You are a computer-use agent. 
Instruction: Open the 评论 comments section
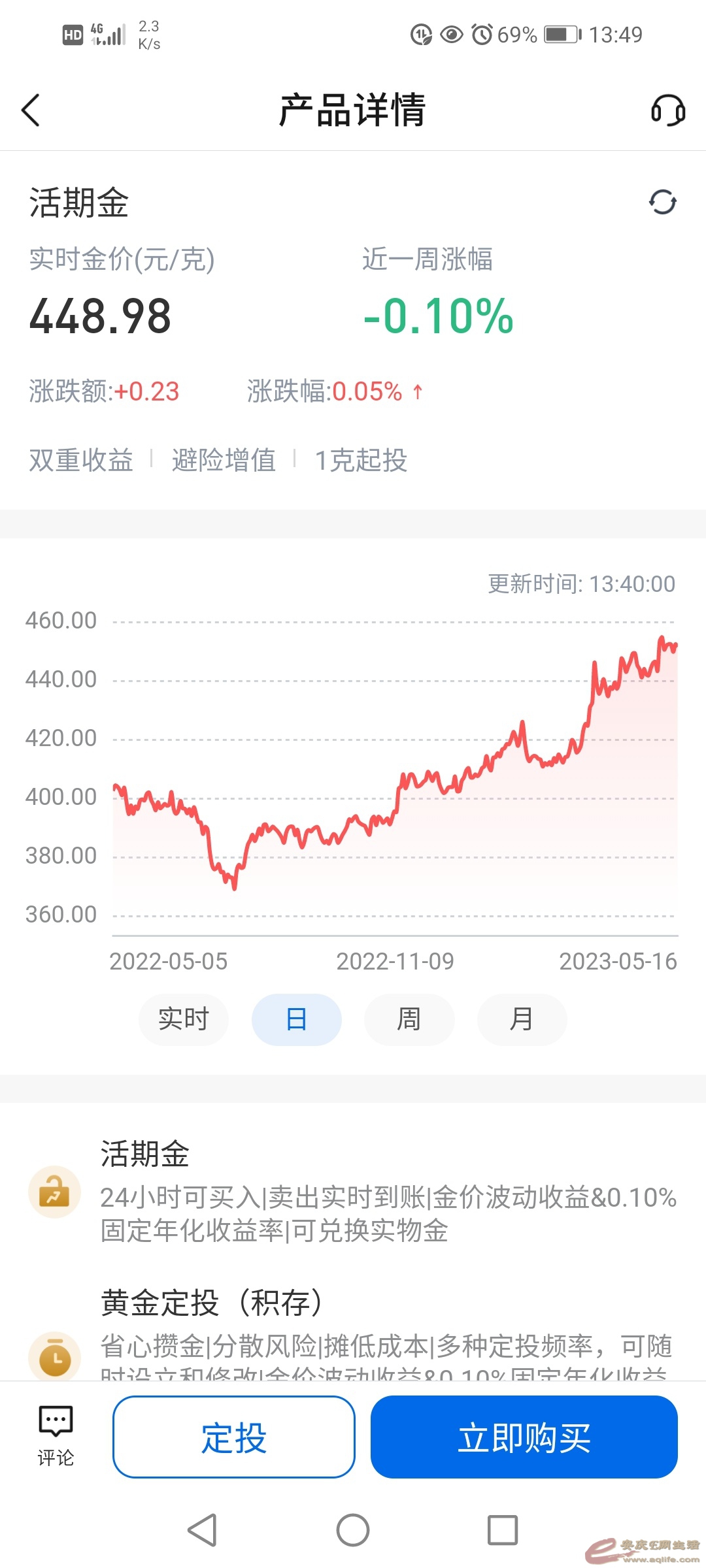(x=56, y=1436)
